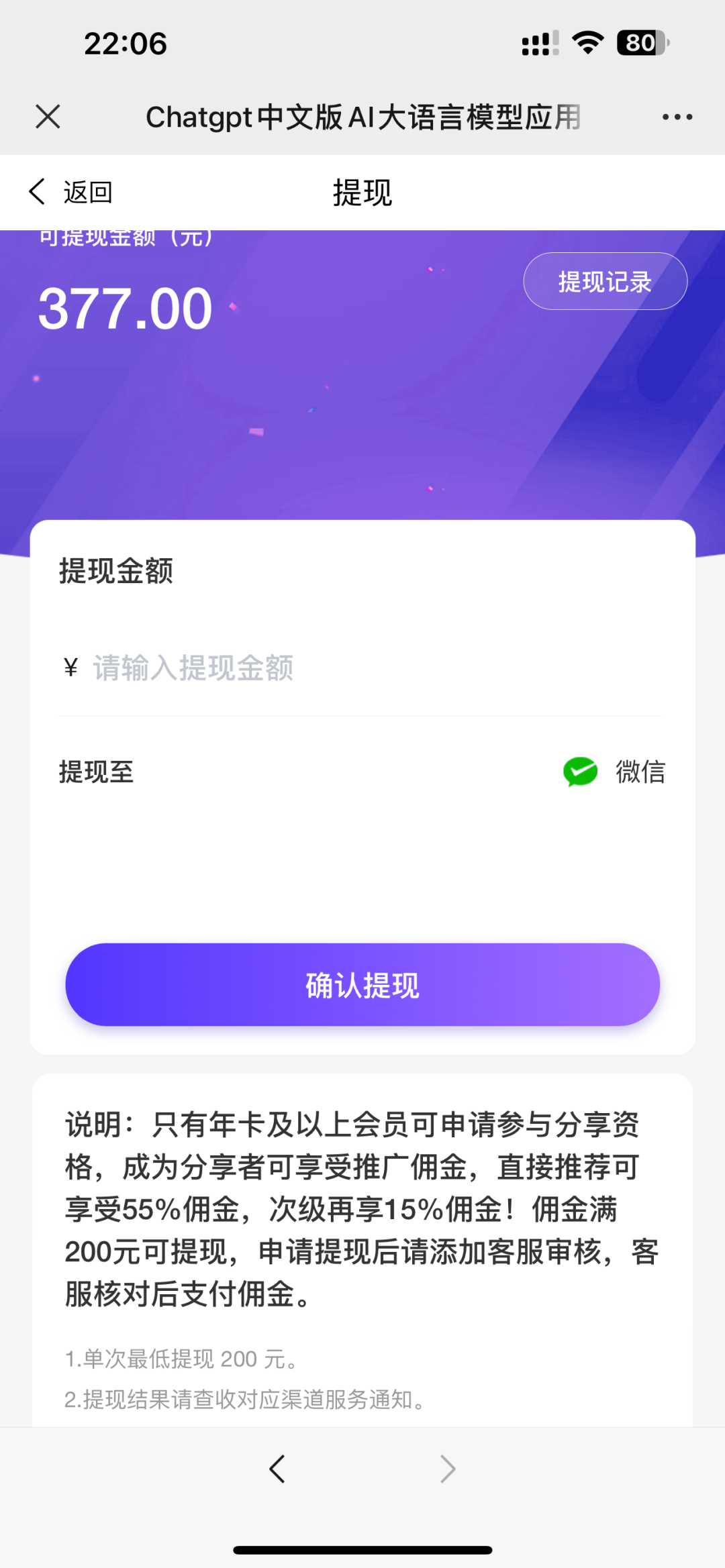725x1568 pixels.
Task: Close the mini program with the X
Action: pos(48,117)
